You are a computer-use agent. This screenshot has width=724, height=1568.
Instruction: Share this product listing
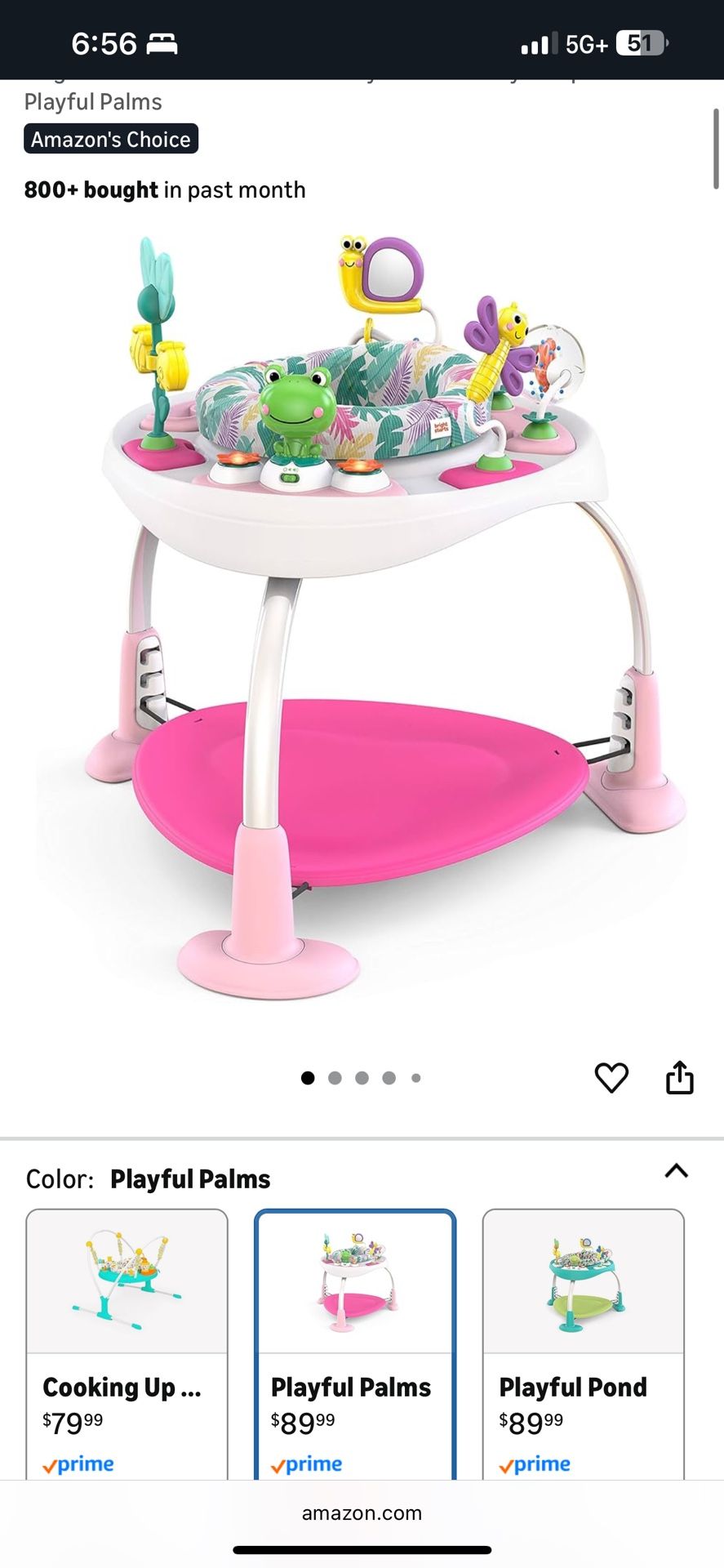(x=679, y=1077)
